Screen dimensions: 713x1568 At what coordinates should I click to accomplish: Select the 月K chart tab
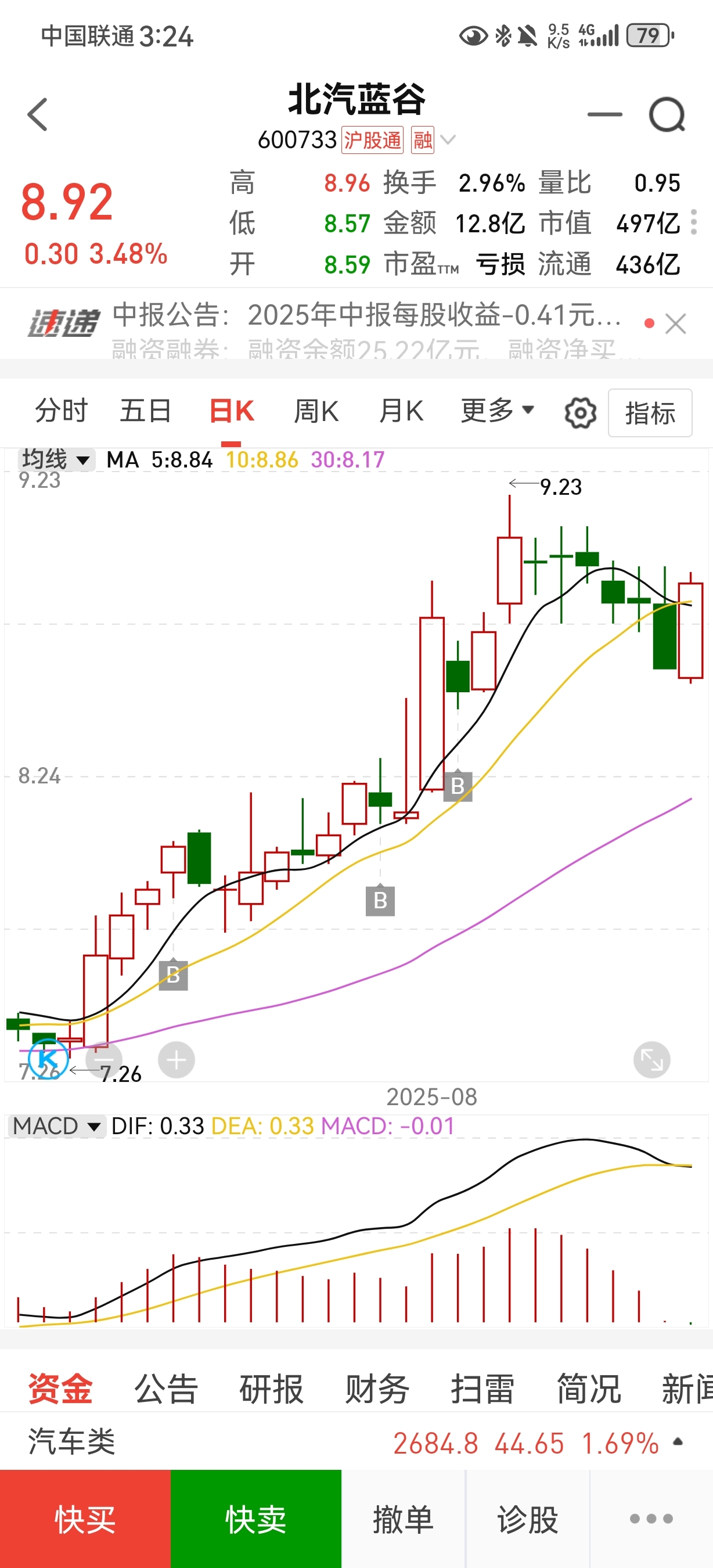point(401,411)
